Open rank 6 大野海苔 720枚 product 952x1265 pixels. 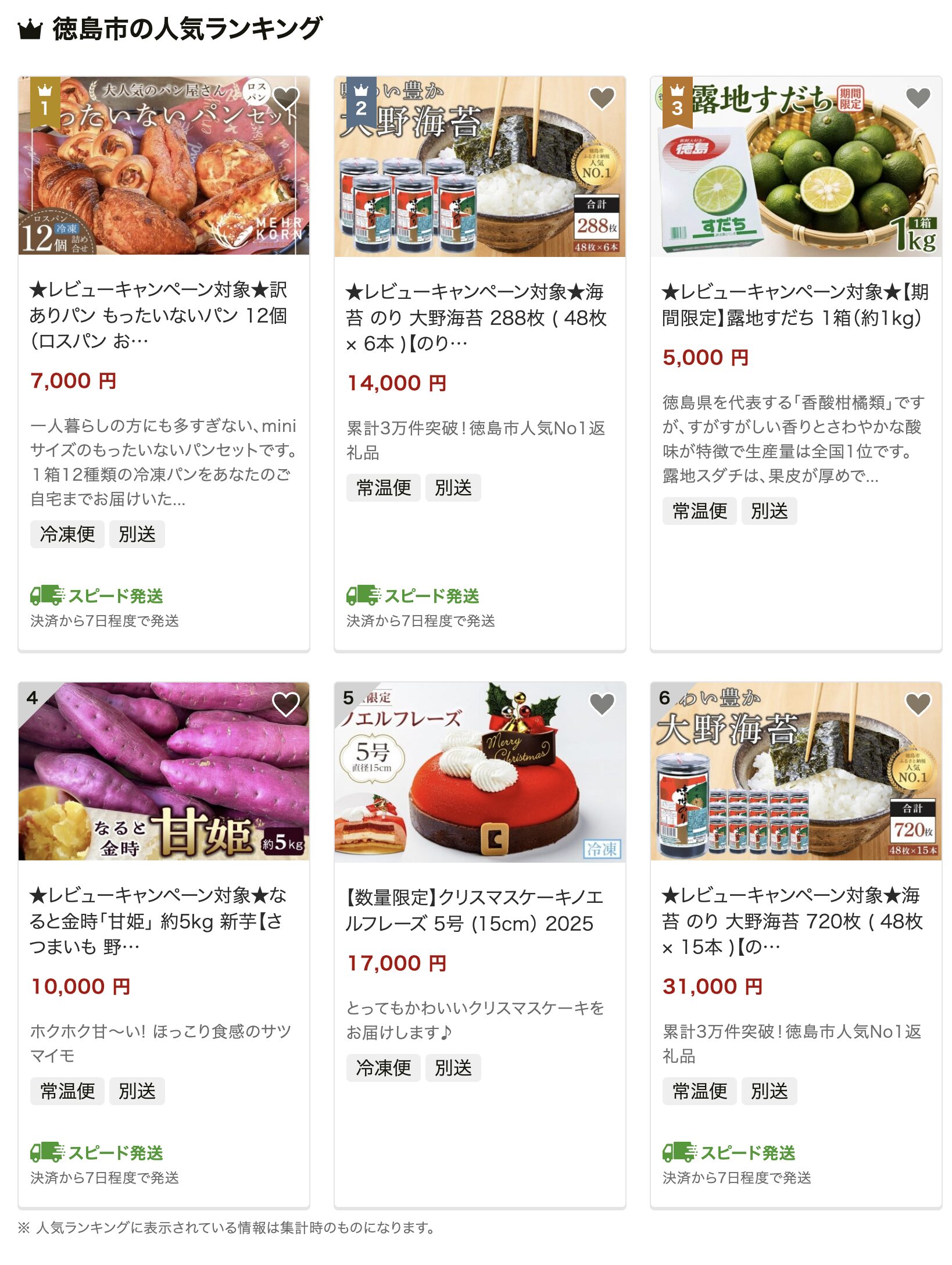tap(792, 921)
